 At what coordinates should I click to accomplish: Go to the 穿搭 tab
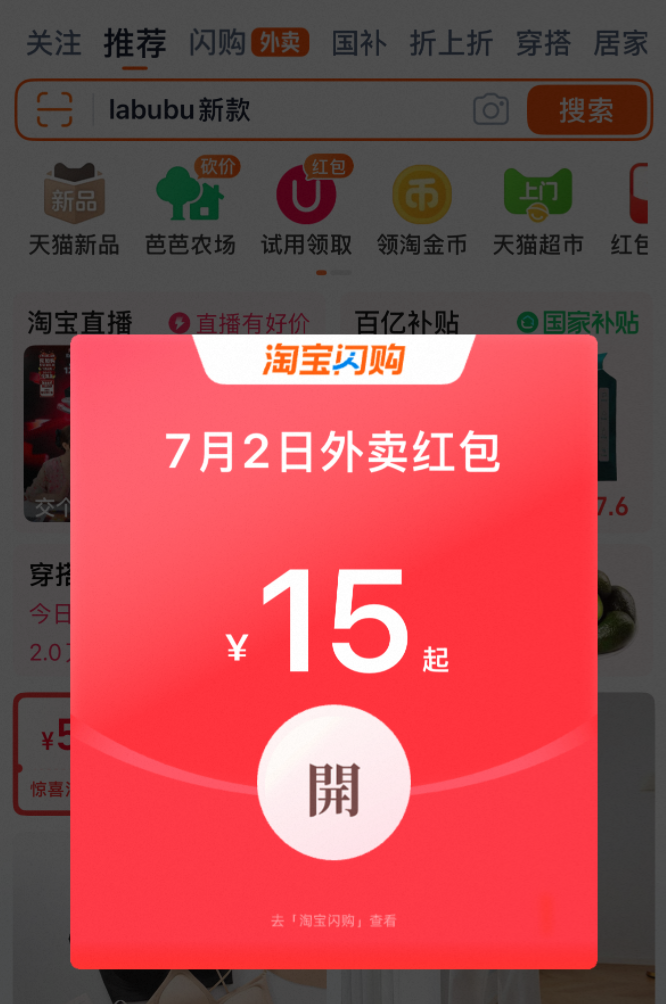543,44
